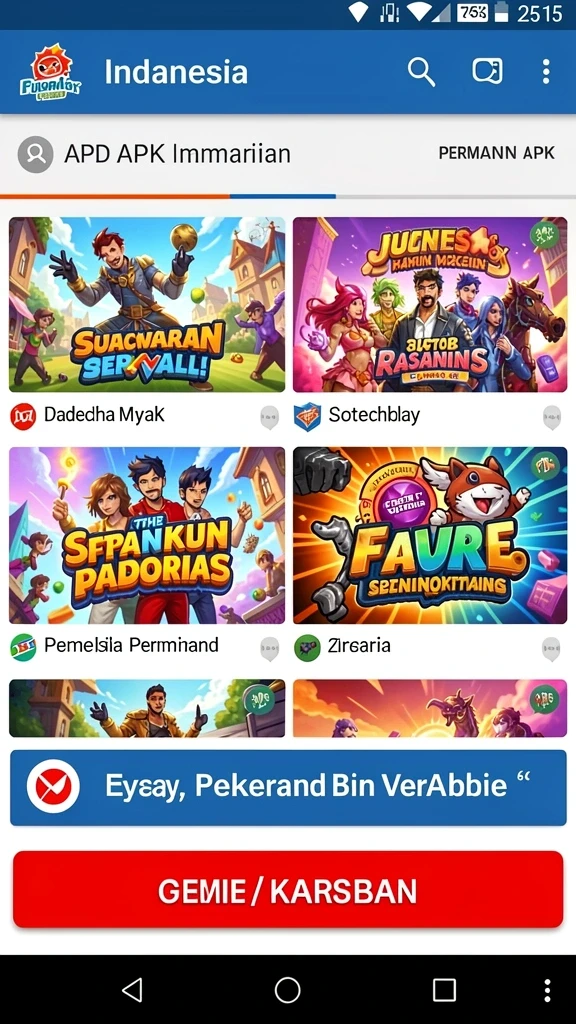Tap the comment bubble next to Zirearia
576x1024 pixels.
click(552, 648)
